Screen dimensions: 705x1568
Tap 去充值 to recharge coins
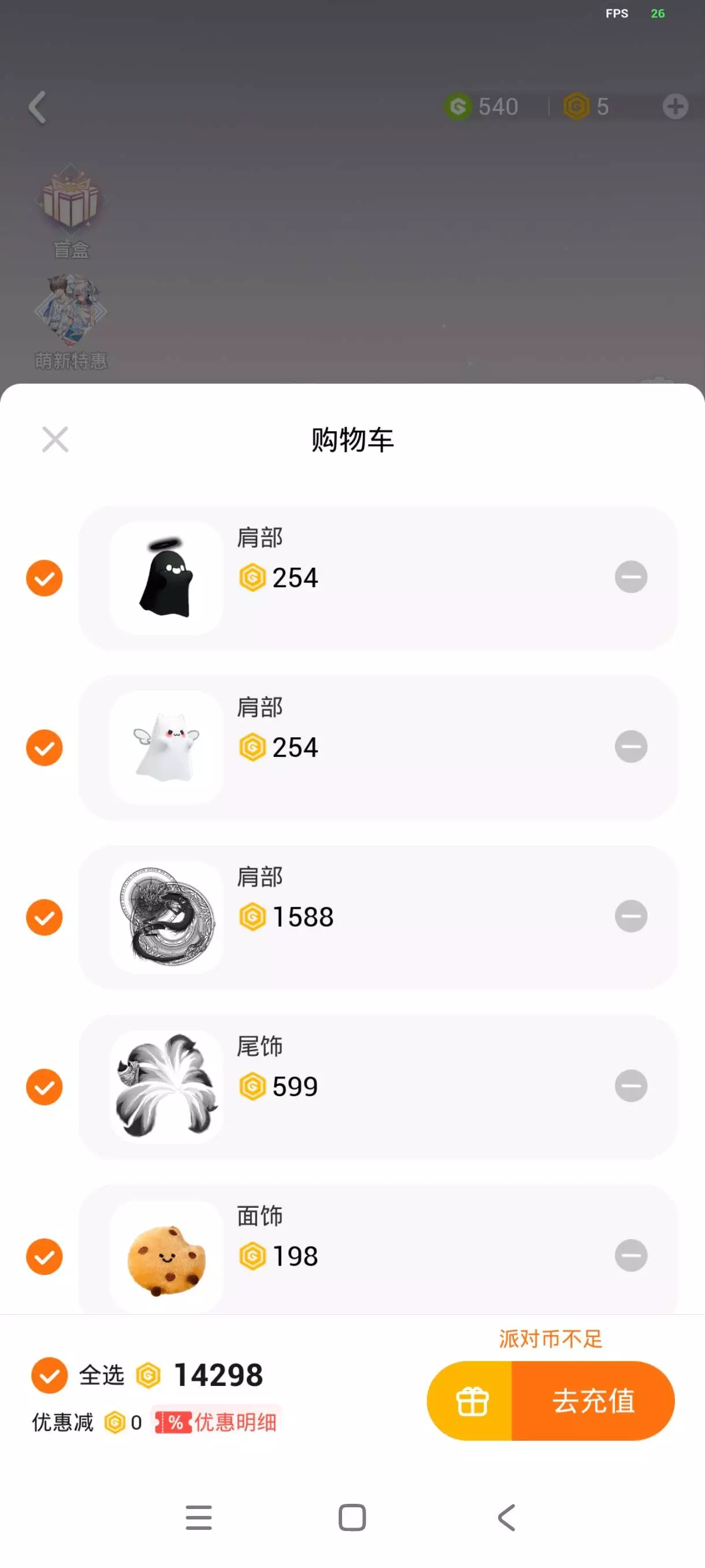coord(593,1400)
